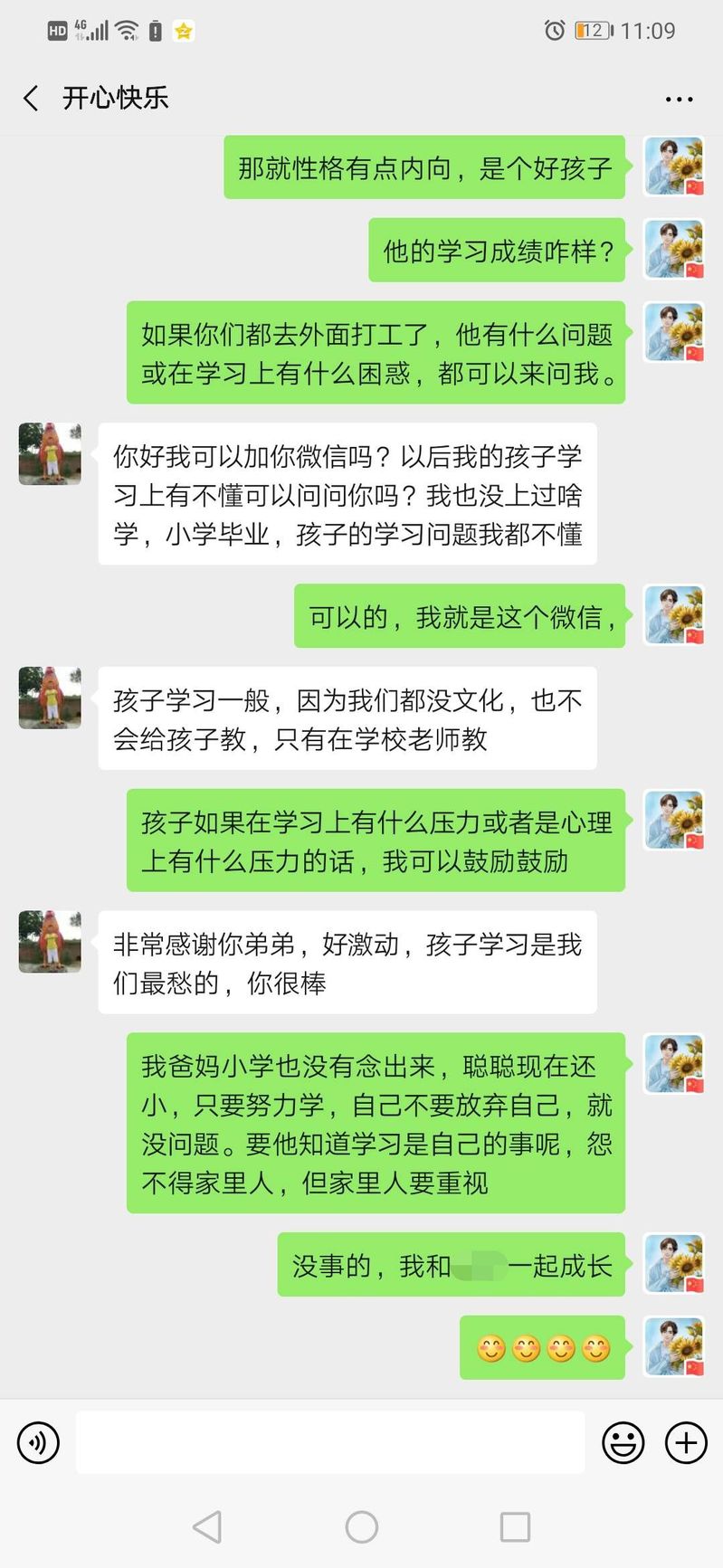Open the emoji sticker panel

pos(623,1442)
